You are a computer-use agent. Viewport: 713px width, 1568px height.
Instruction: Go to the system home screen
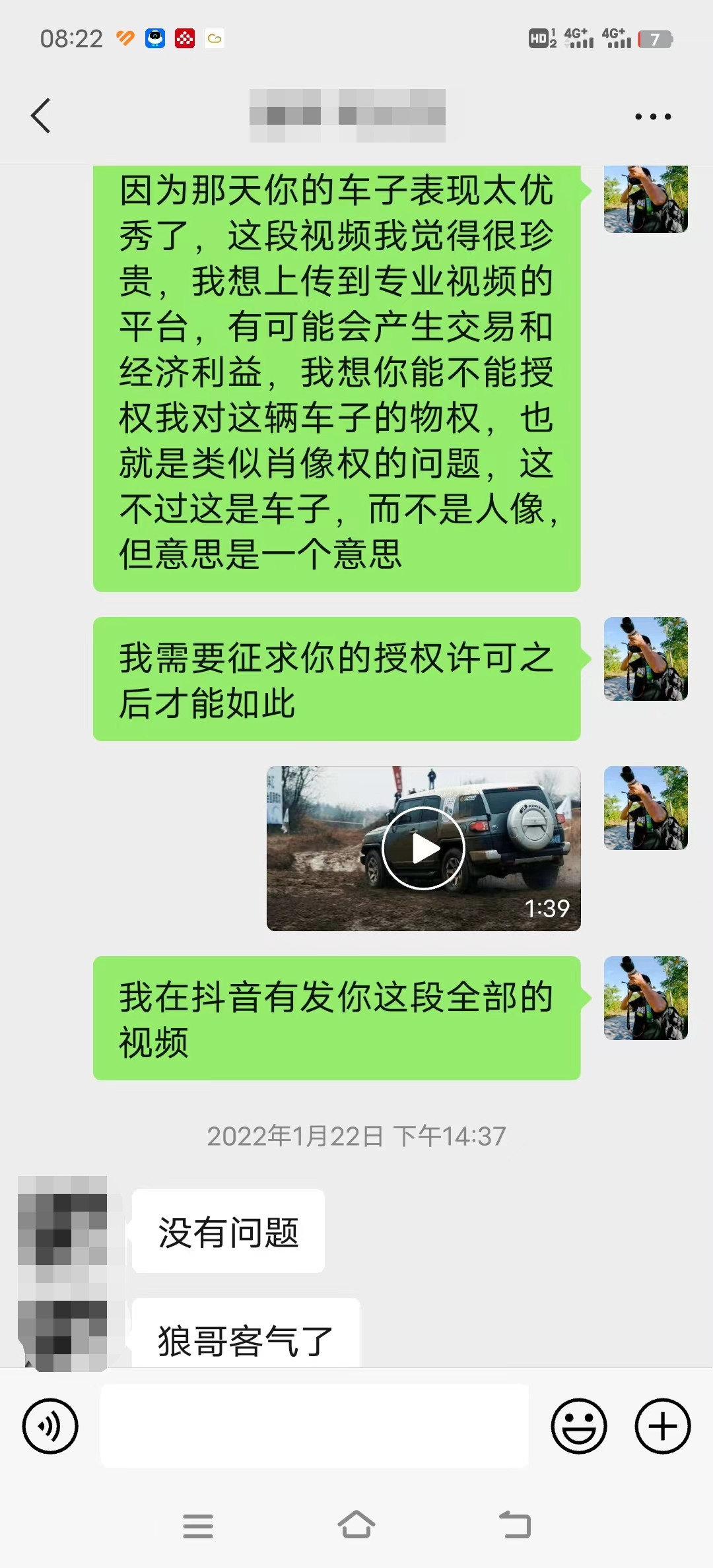(356, 1525)
